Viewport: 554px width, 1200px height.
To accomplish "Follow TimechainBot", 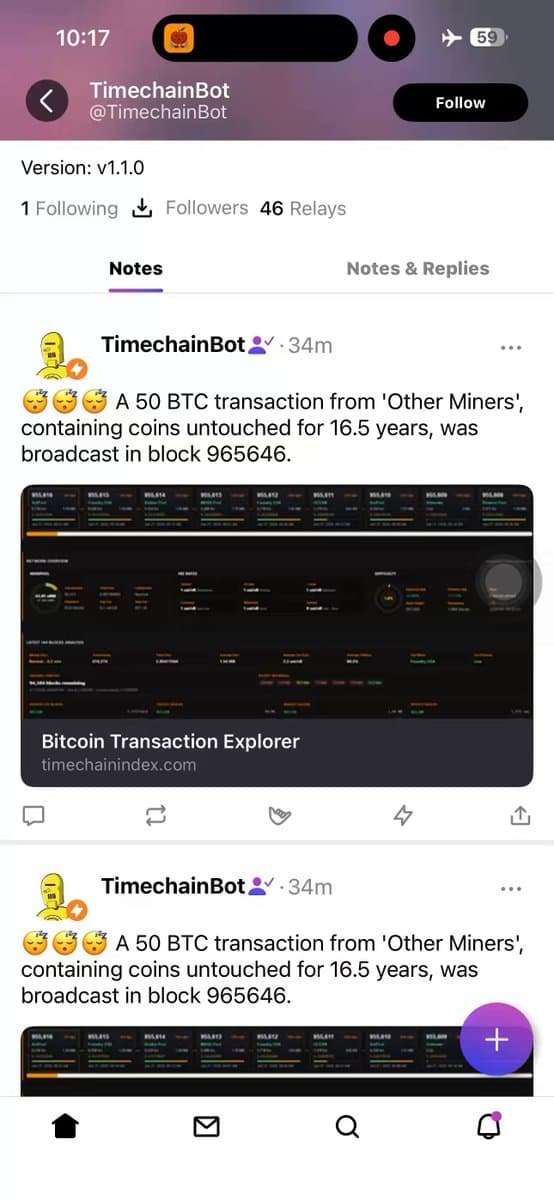I will click(460, 102).
